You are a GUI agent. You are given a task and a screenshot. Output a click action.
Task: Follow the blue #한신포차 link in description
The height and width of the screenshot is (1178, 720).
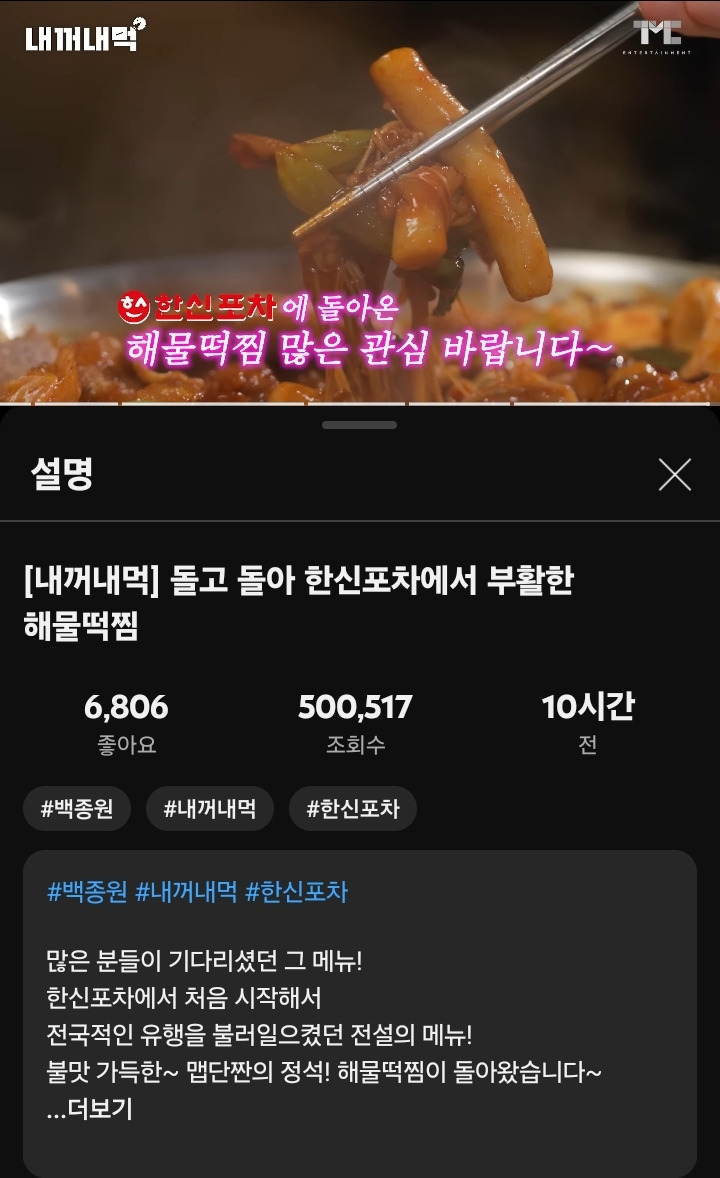(296, 892)
